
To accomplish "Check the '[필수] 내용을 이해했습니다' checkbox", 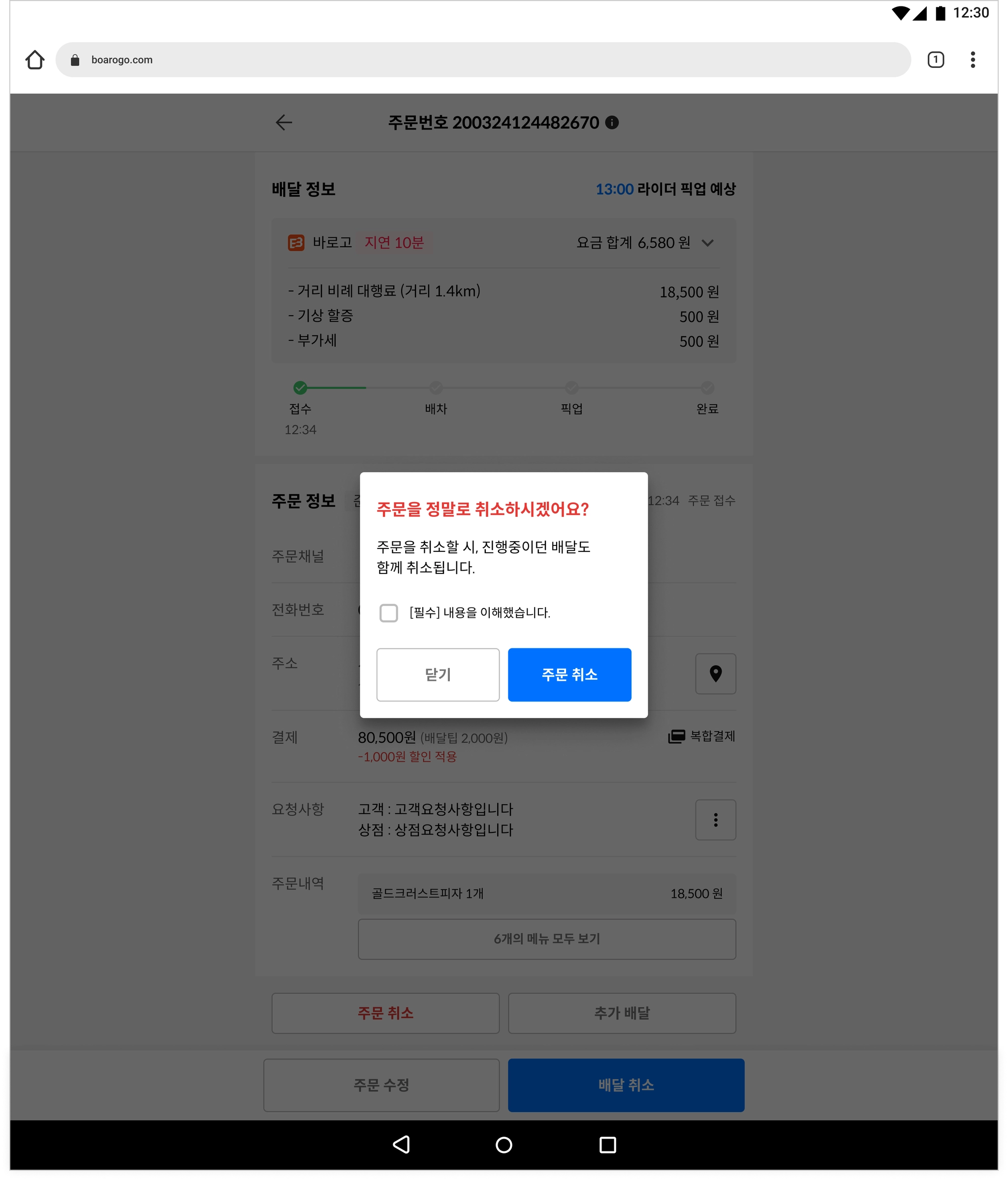I will pos(388,613).
